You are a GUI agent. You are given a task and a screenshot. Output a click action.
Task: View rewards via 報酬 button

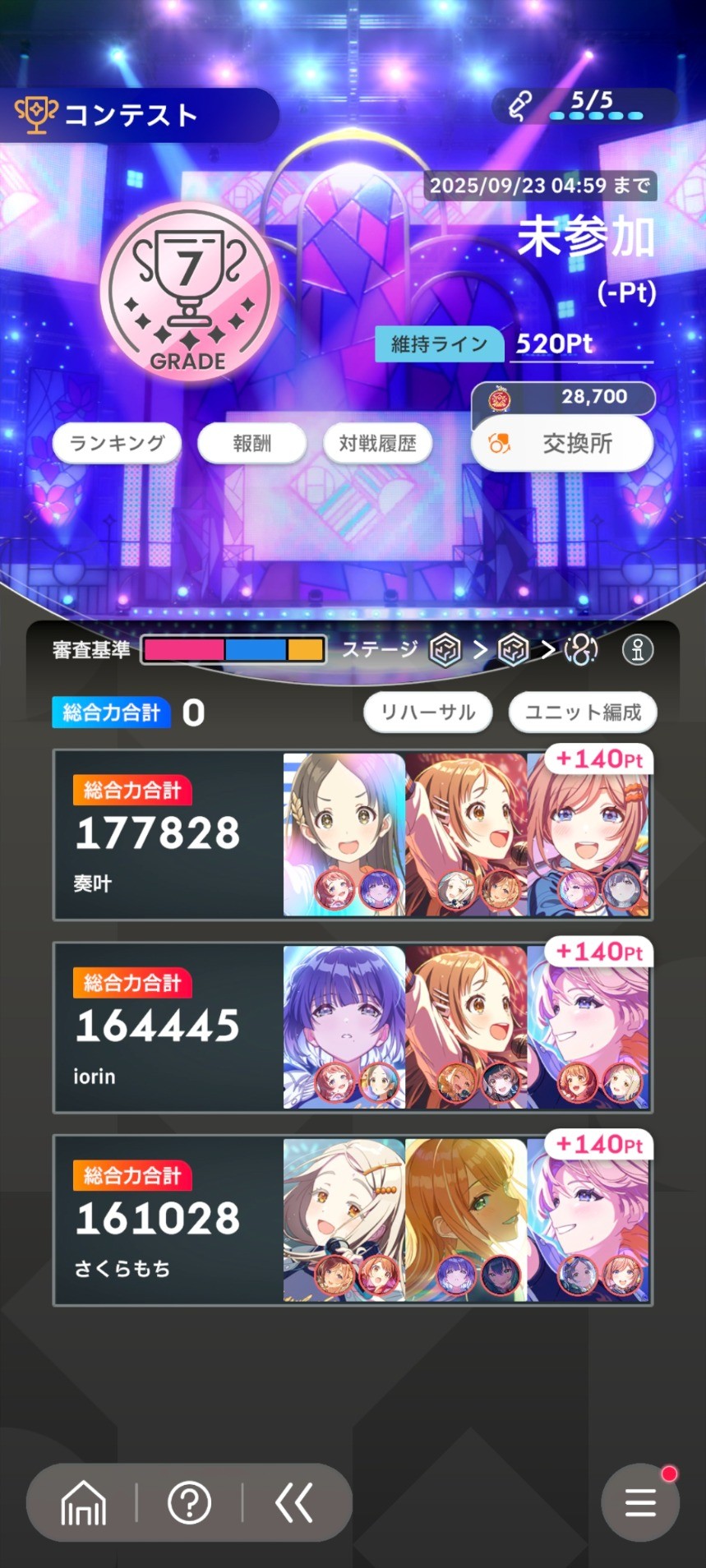point(252,444)
